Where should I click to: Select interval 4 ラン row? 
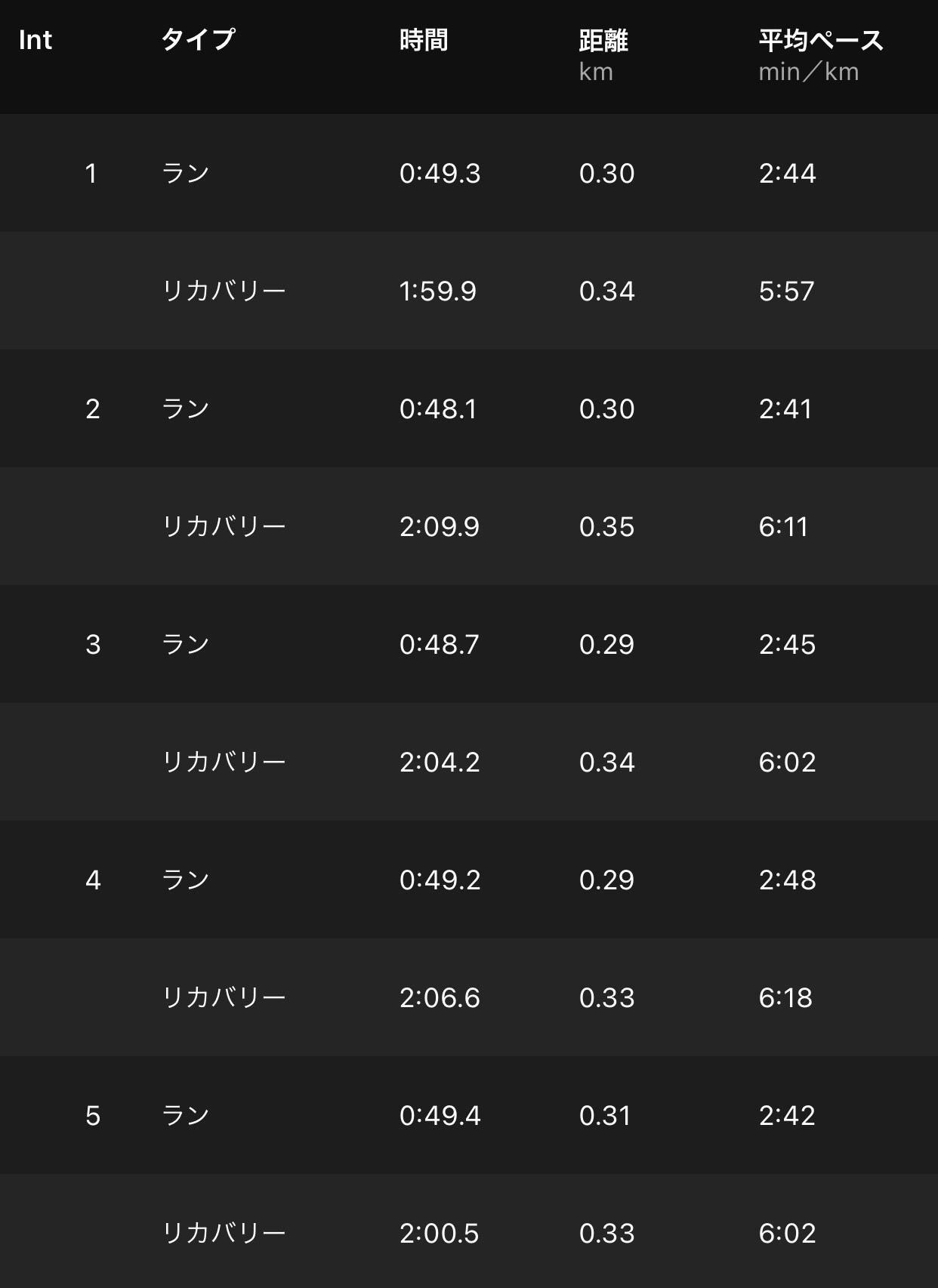pos(468,880)
